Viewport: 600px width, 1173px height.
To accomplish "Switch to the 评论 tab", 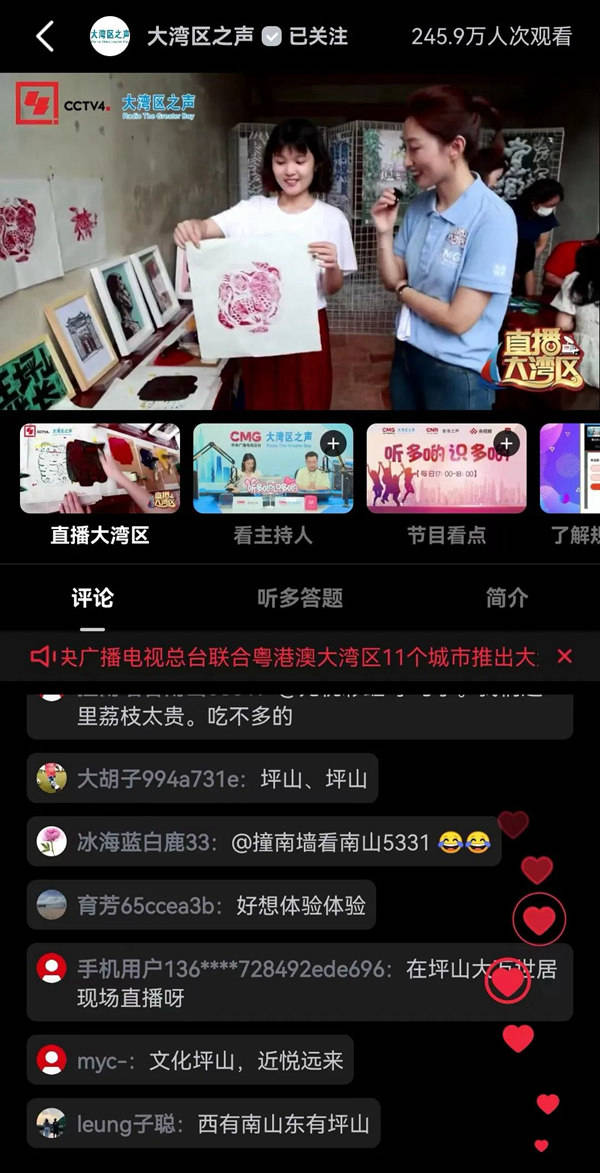I will click(x=93, y=598).
